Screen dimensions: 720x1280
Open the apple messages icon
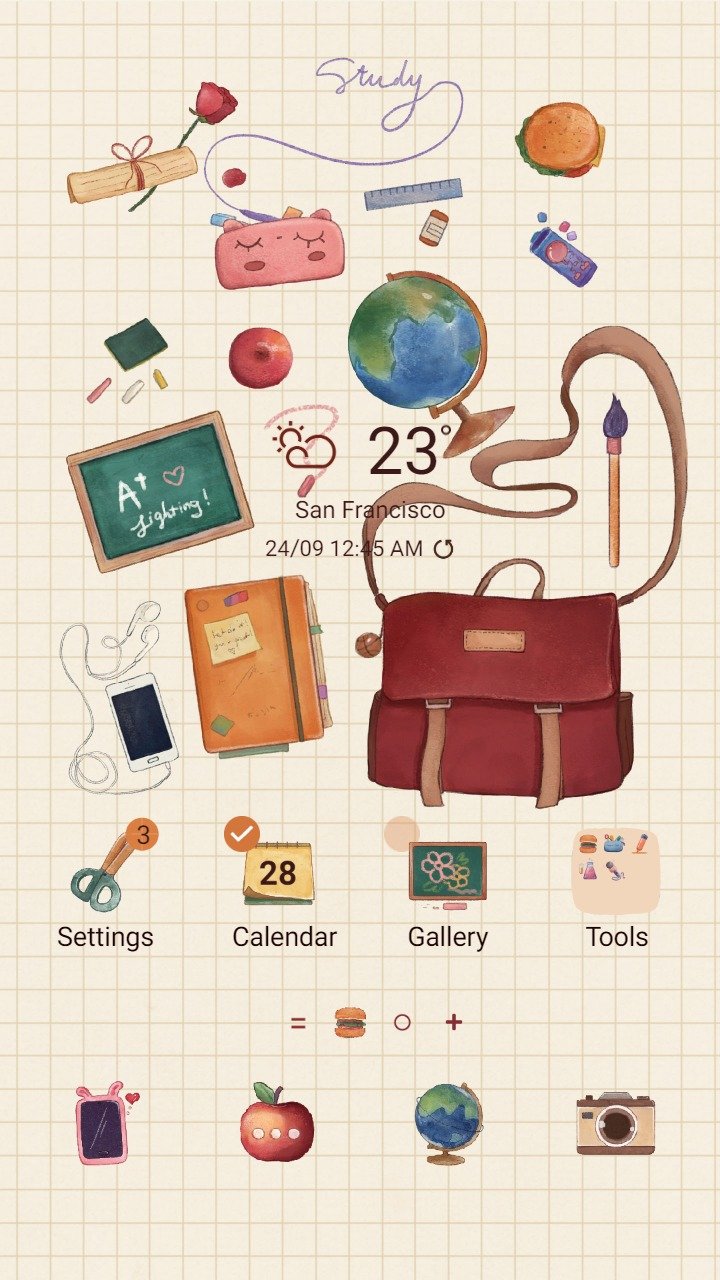277,1123
